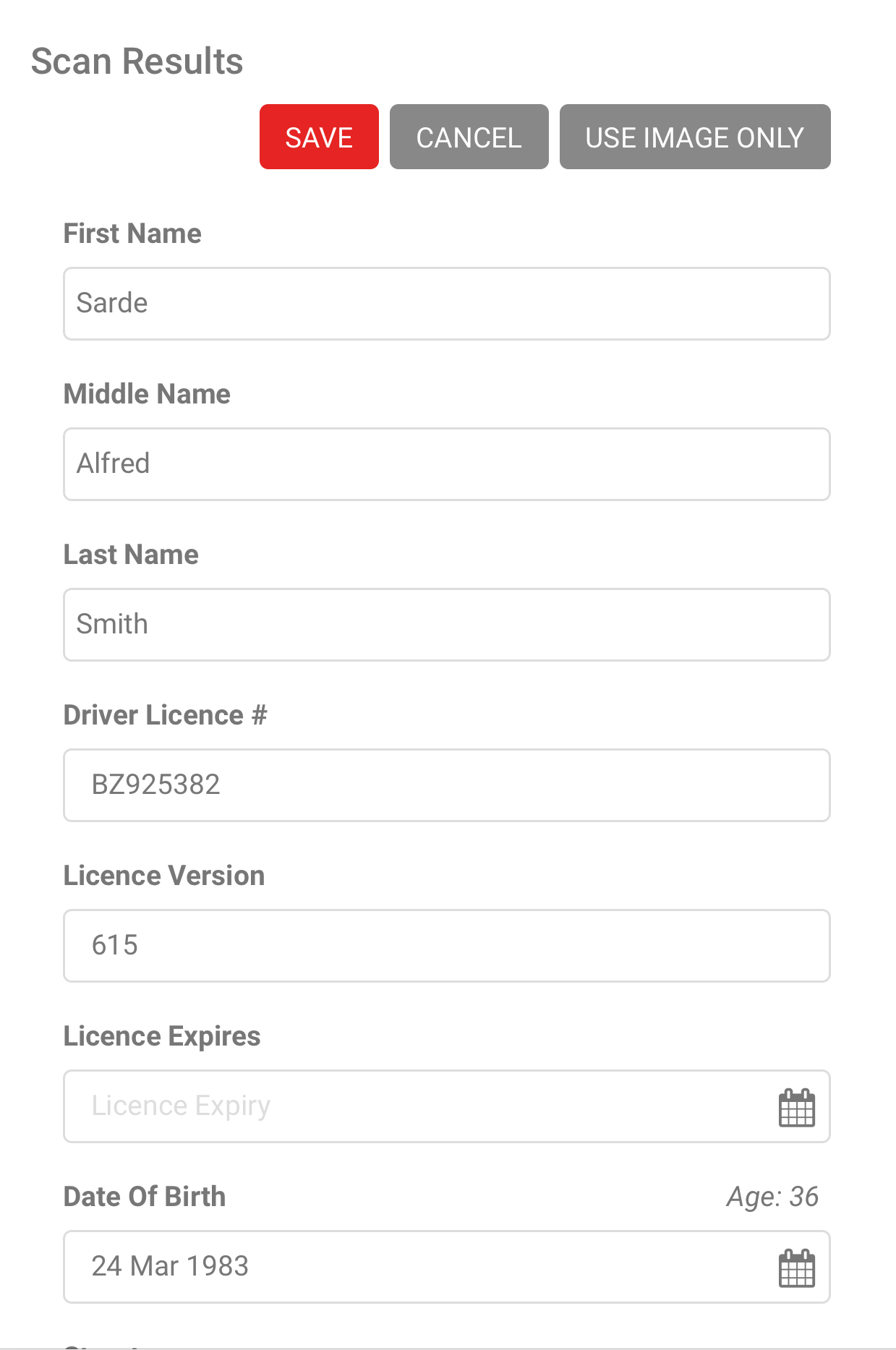Open calendar for Date Of Birth
Viewport: 896px width, 1350px height.
[797, 1268]
